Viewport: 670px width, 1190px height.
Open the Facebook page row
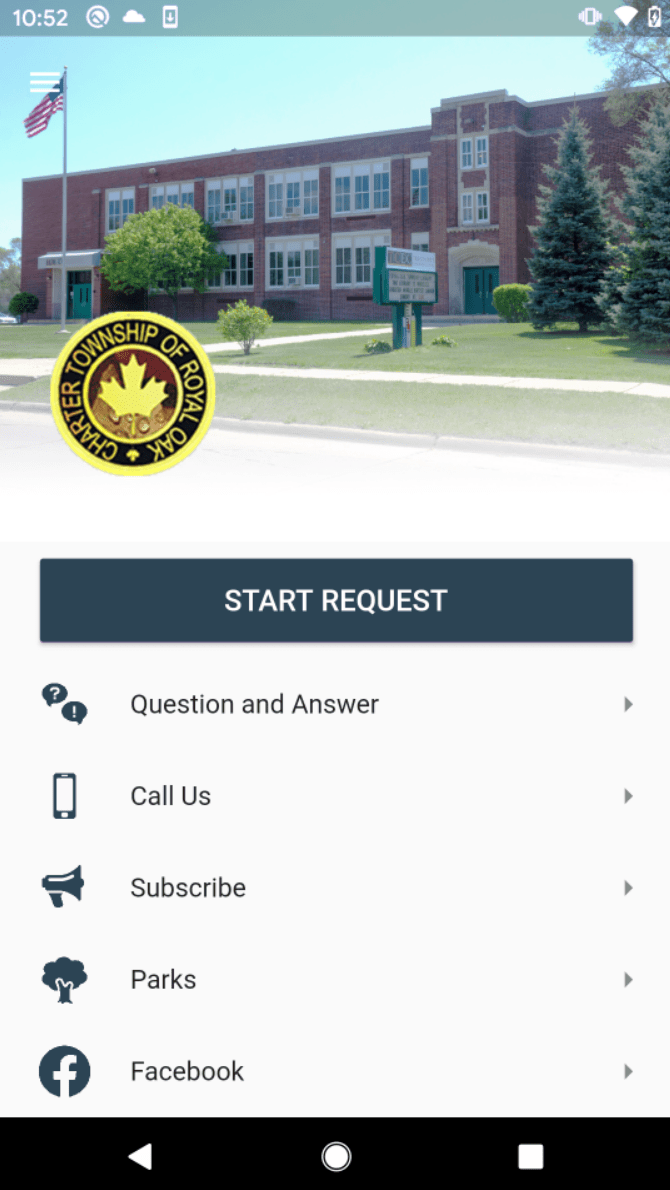[x=335, y=1072]
